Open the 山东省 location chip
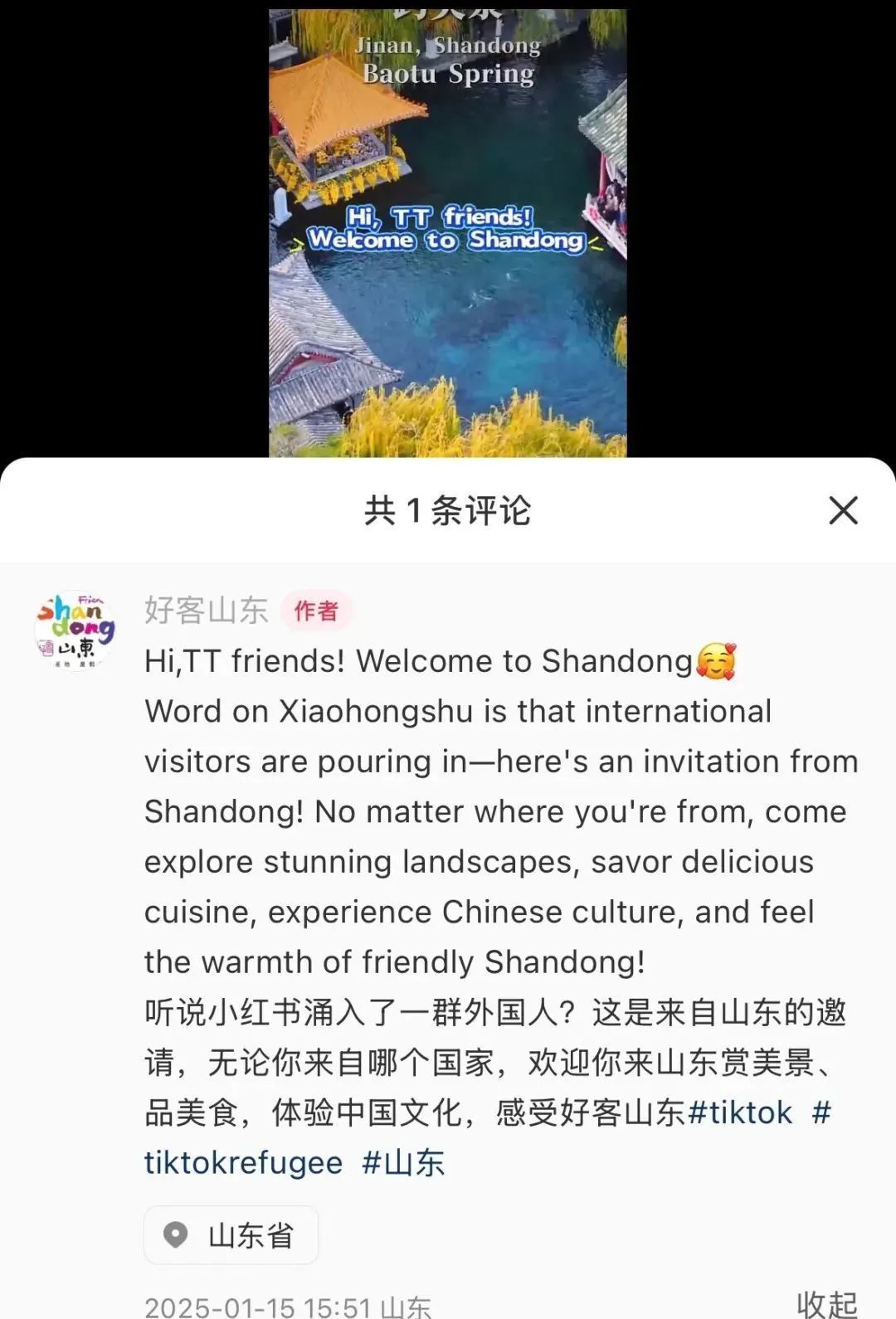Image resolution: width=896 pixels, height=1319 pixels. (x=231, y=1235)
